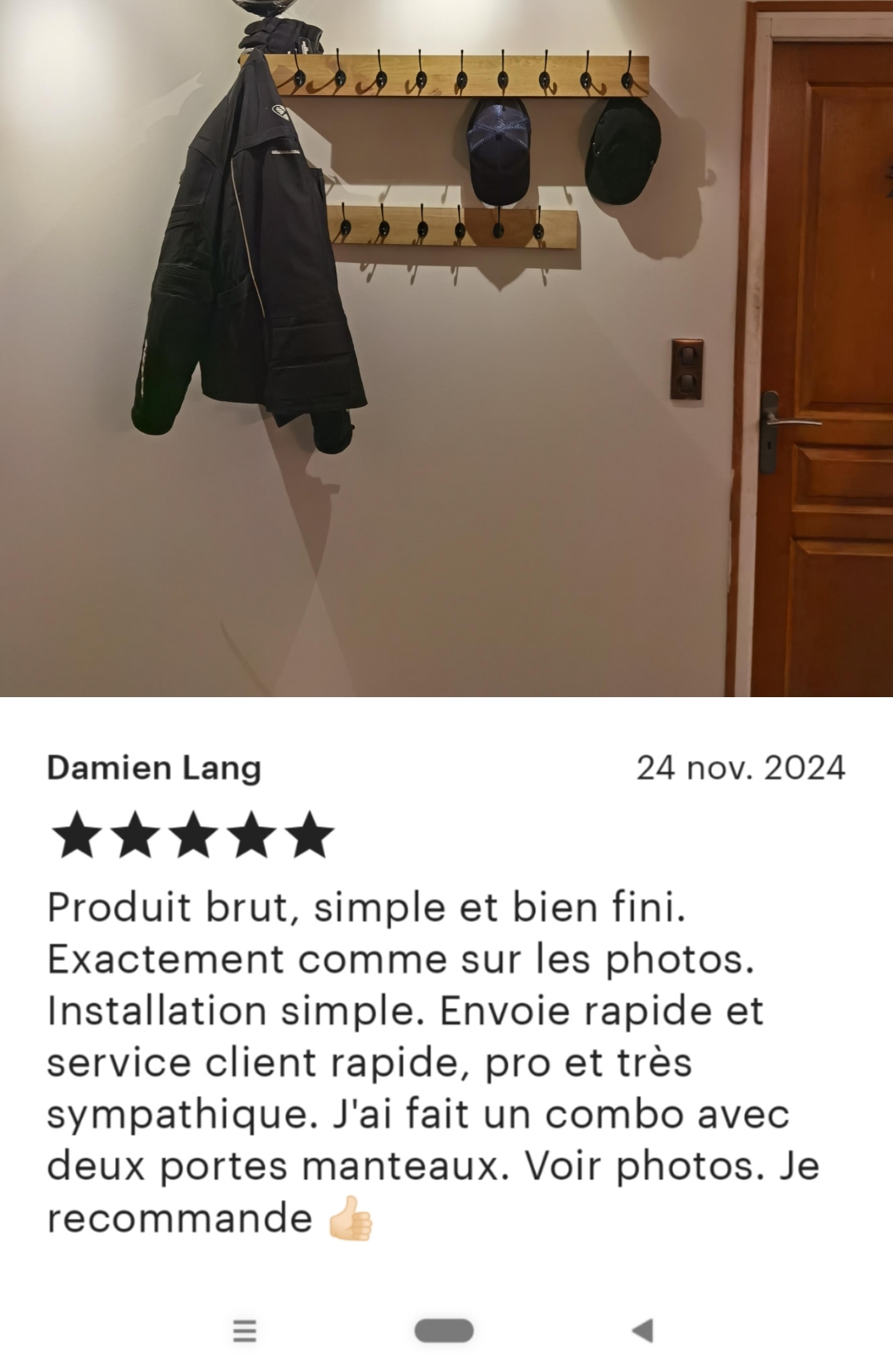Return to the home screen
Viewport: 893px width, 1372px height.
[x=444, y=1330]
